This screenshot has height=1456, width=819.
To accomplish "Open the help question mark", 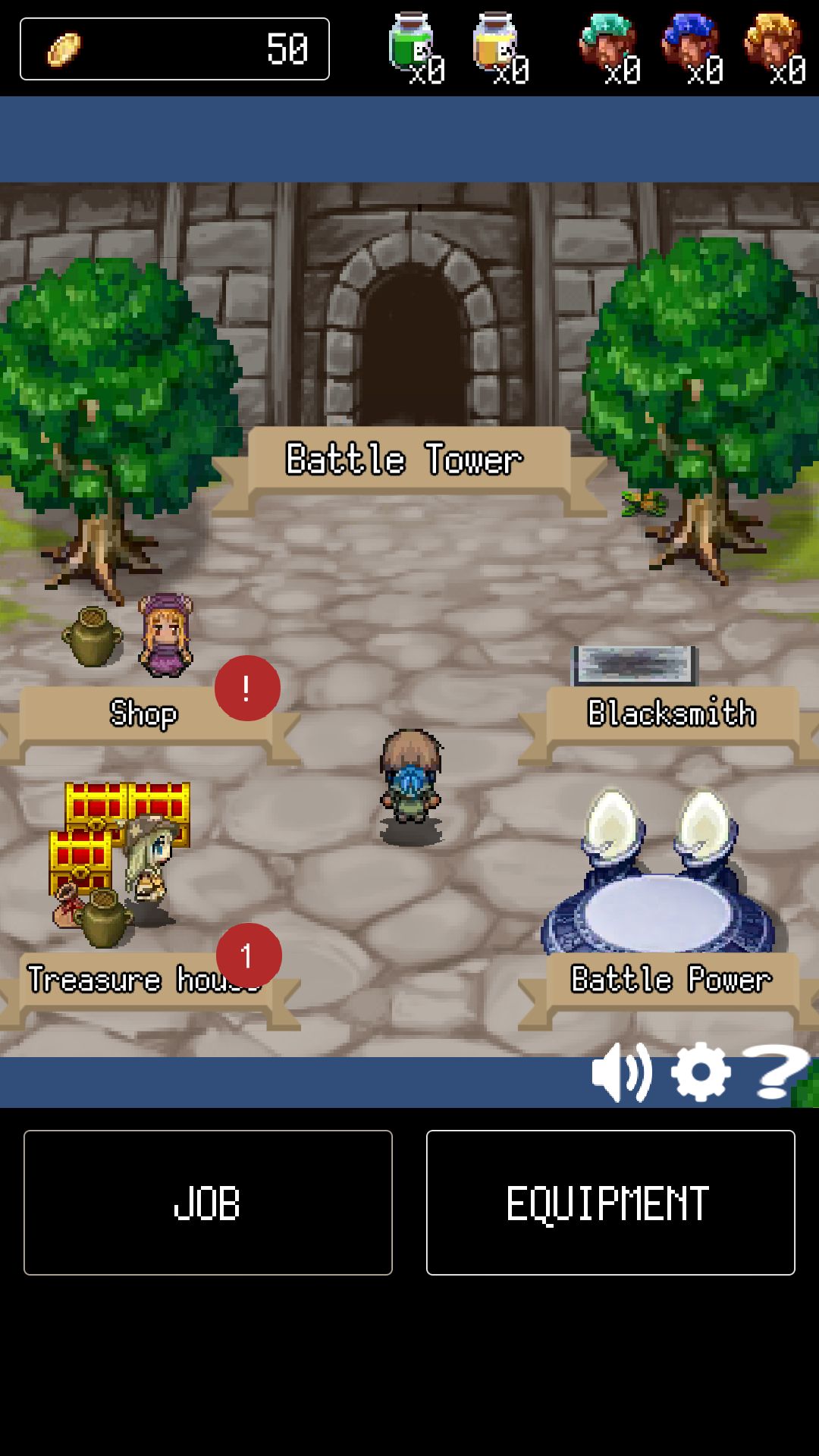I will tap(773, 1071).
